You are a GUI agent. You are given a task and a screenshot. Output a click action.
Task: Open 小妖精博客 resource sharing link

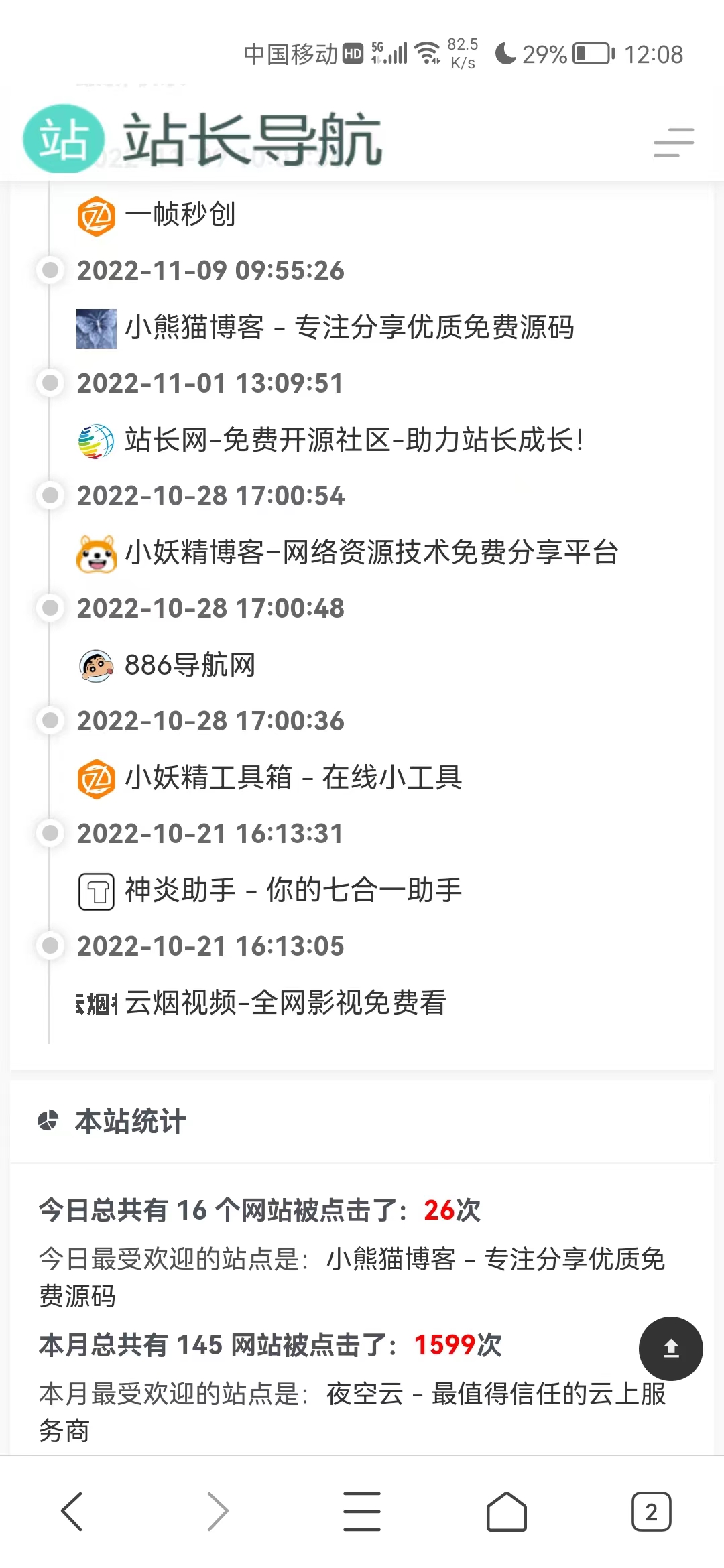[x=371, y=553]
